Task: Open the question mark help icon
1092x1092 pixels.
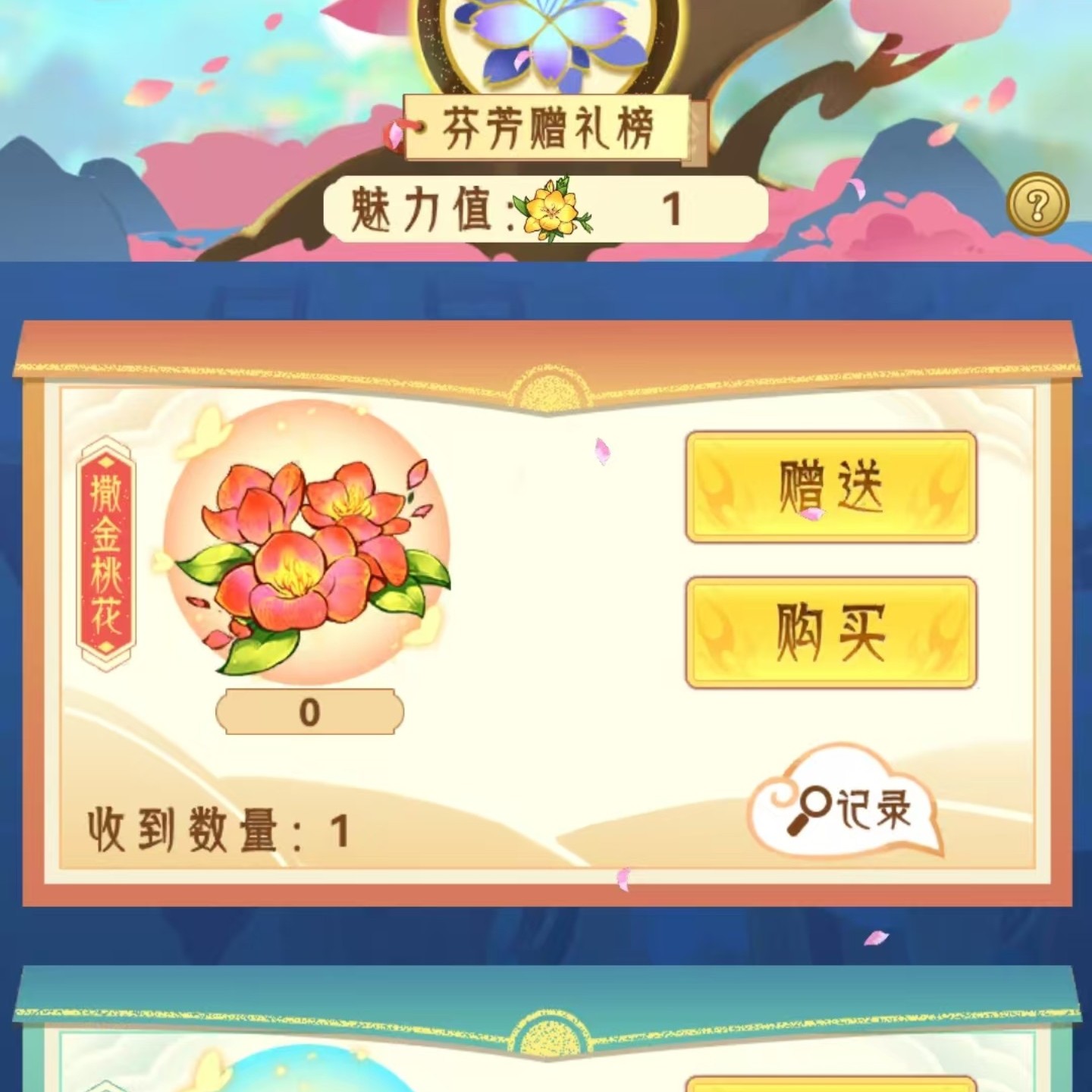Action: coord(1037,203)
